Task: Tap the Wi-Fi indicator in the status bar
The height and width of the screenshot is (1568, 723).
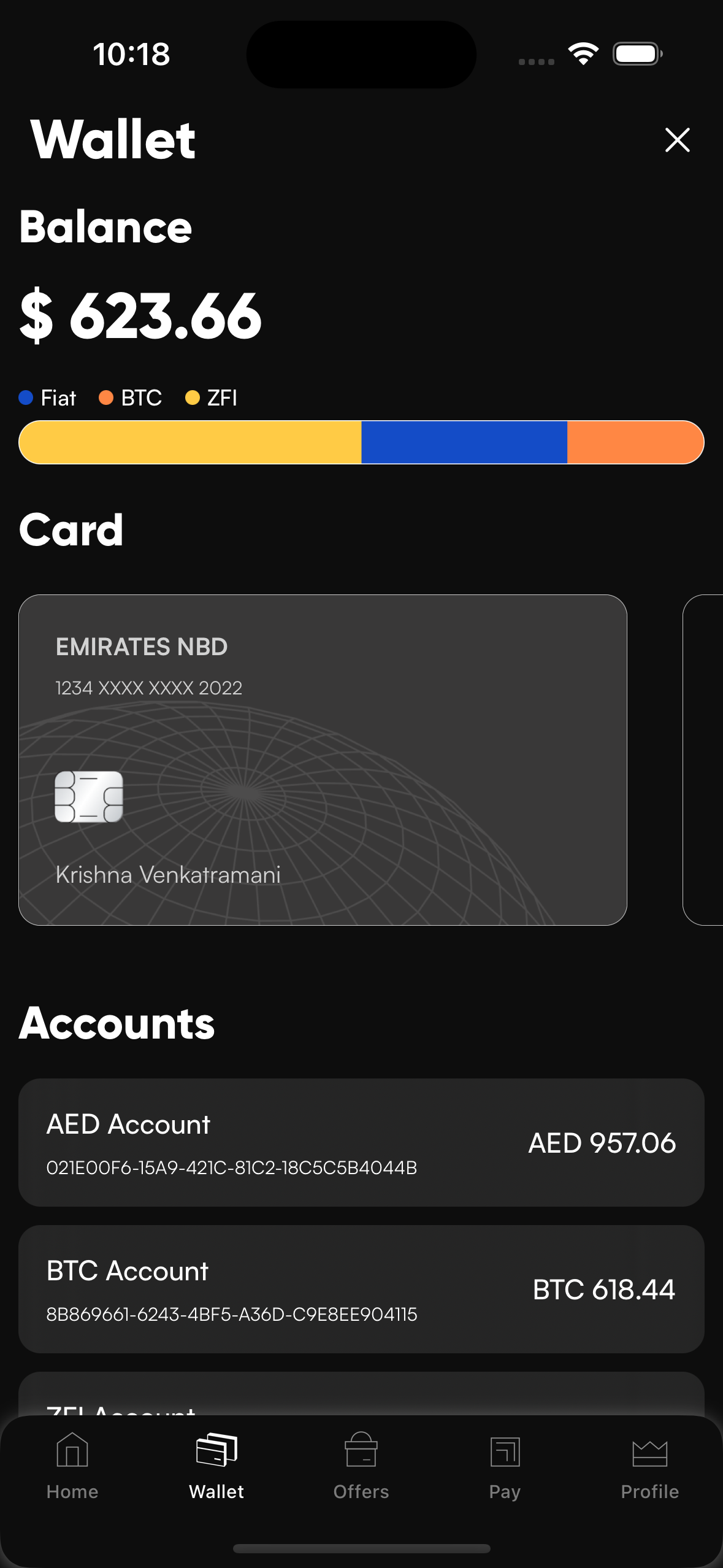Action: (583, 54)
